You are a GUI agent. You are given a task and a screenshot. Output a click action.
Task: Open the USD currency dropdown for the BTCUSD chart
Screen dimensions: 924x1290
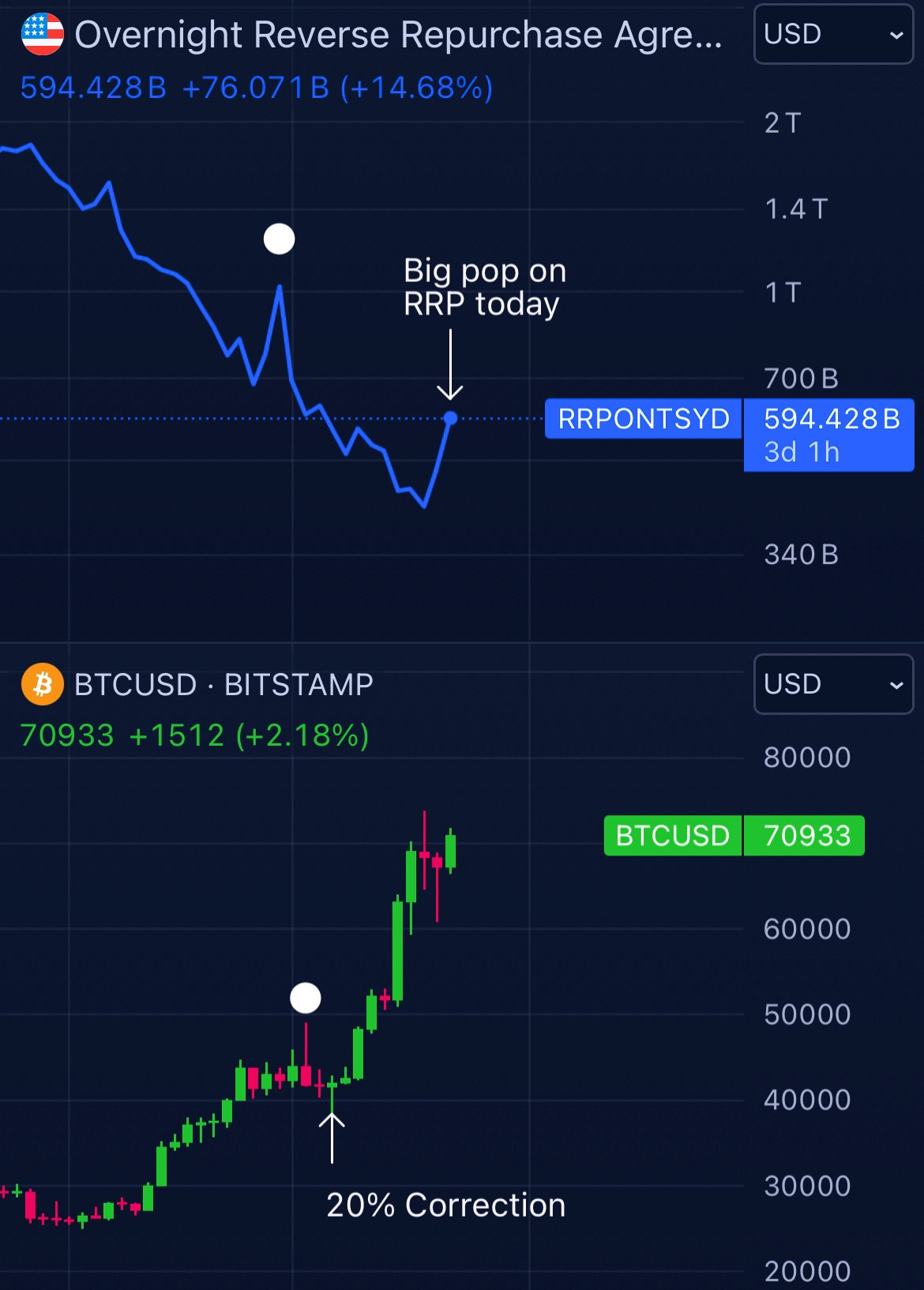(x=832, y=684)
